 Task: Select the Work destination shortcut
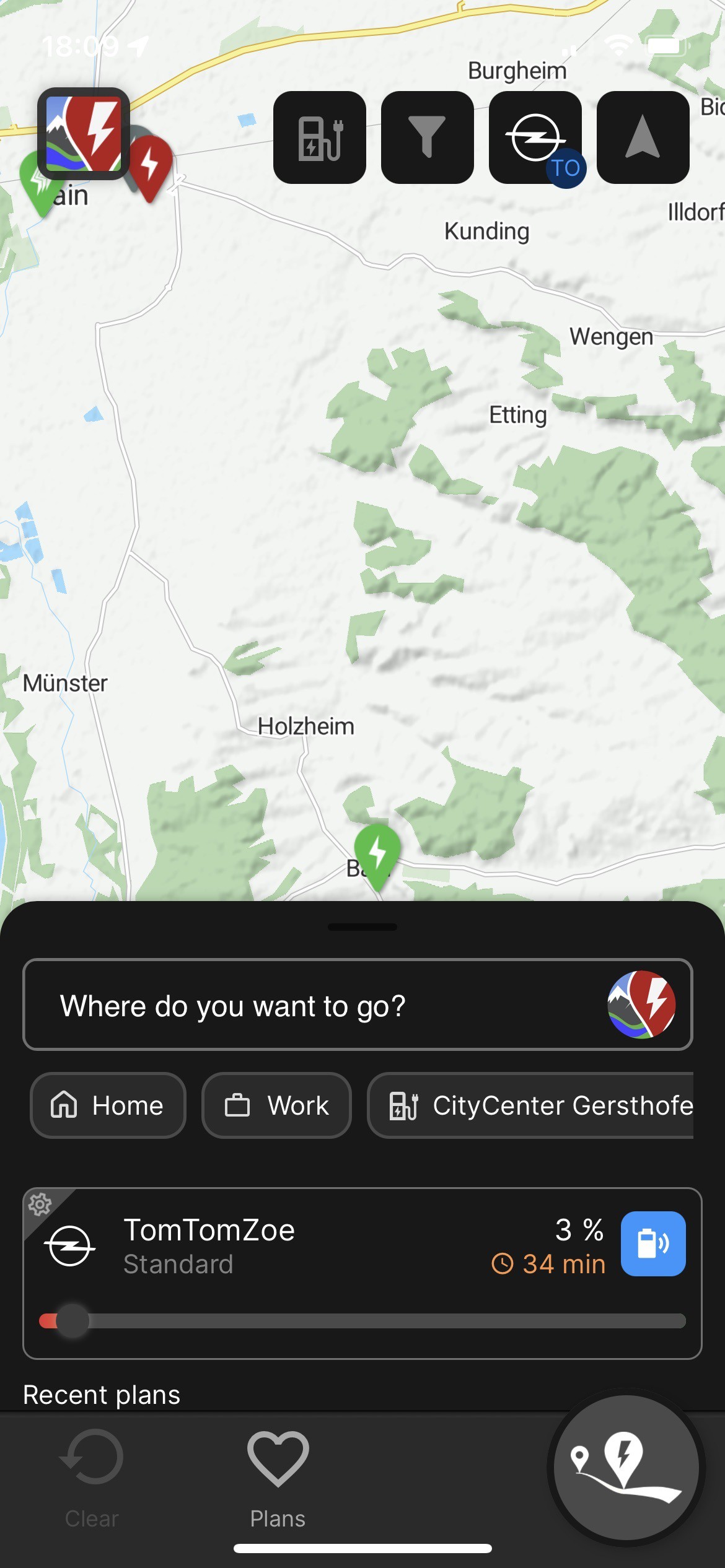(x=276, y=1105)
